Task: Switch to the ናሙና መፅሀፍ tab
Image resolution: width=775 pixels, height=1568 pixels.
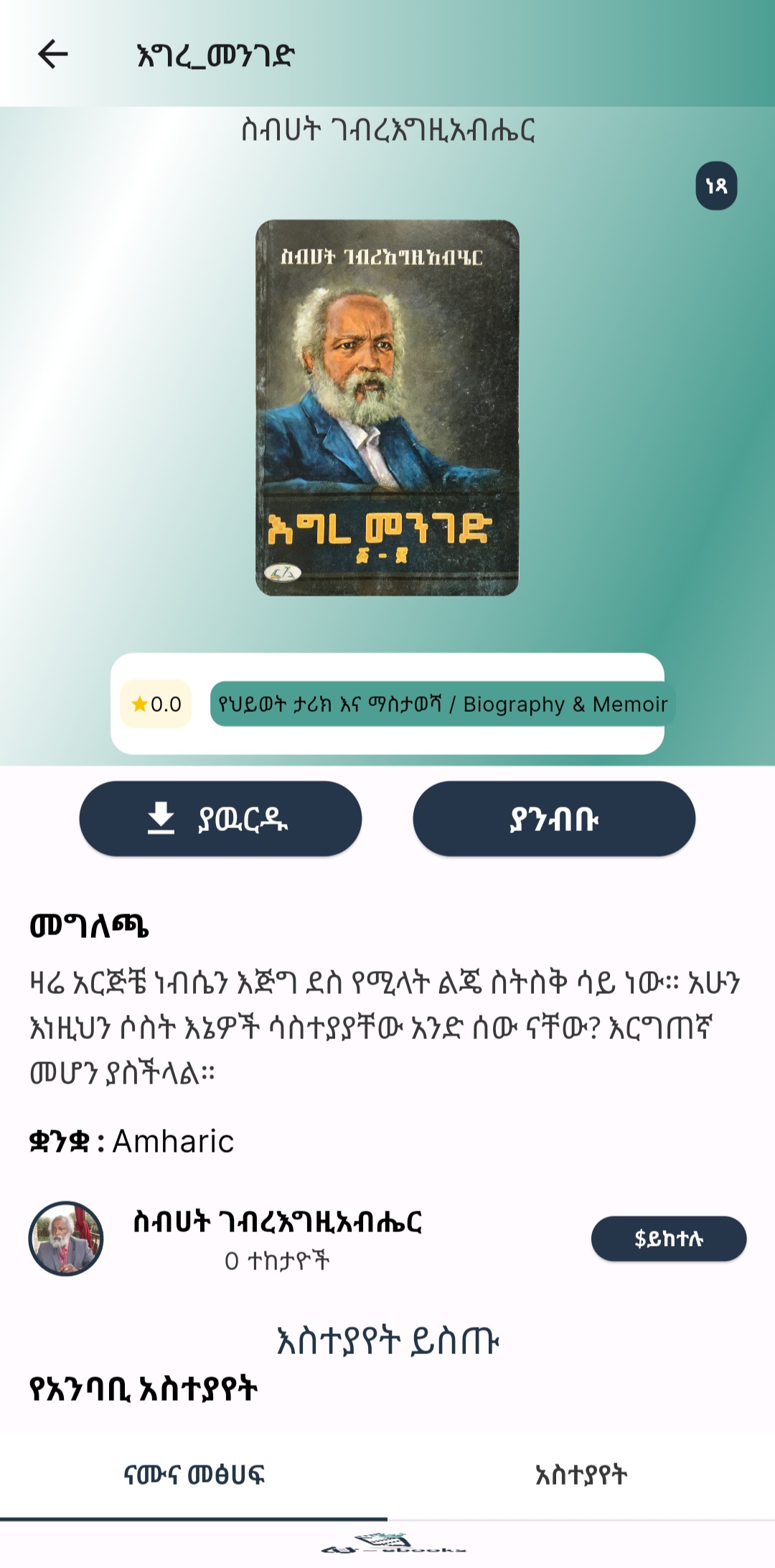Action: click(x=194, y=1475)
